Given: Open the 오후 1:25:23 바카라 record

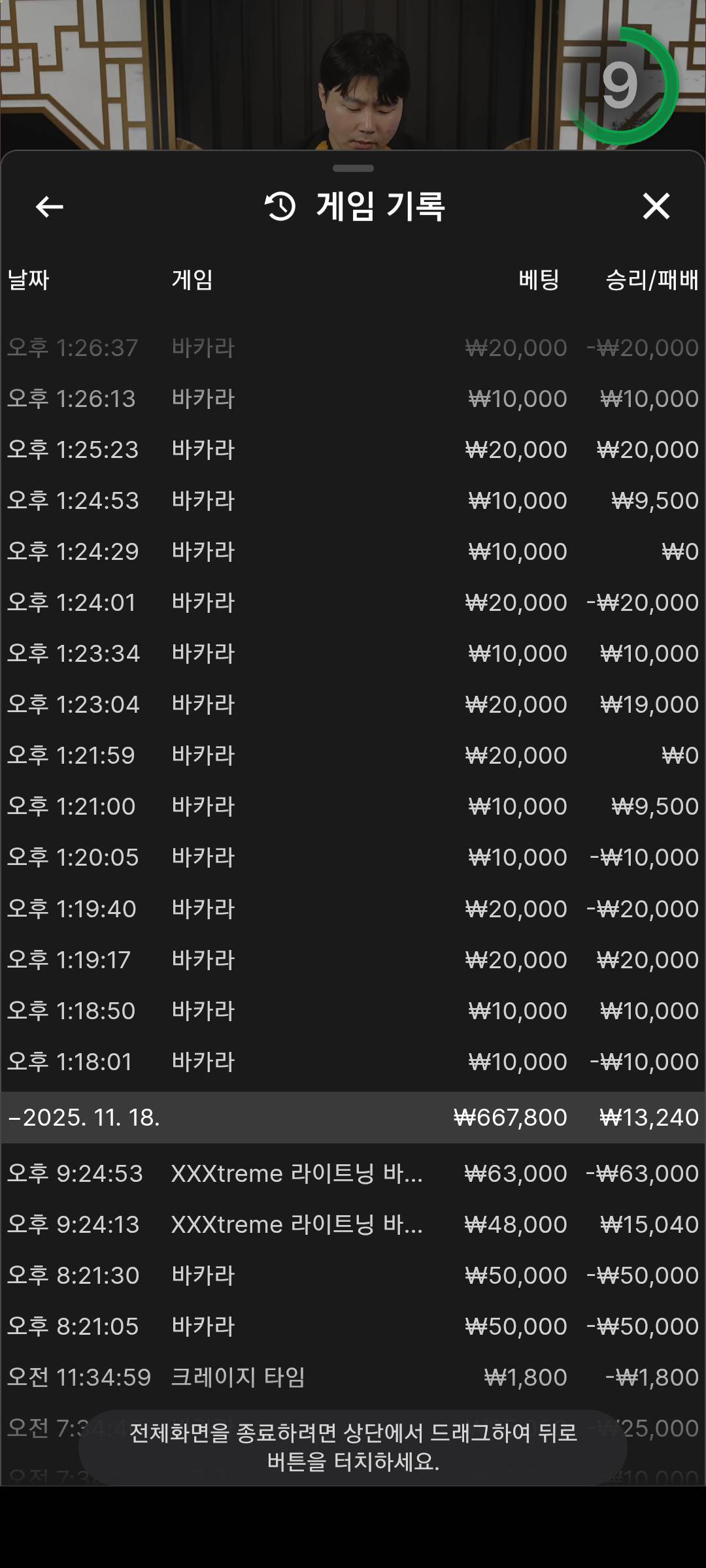Looking at the screenshot, I should [x=353, y=449].
